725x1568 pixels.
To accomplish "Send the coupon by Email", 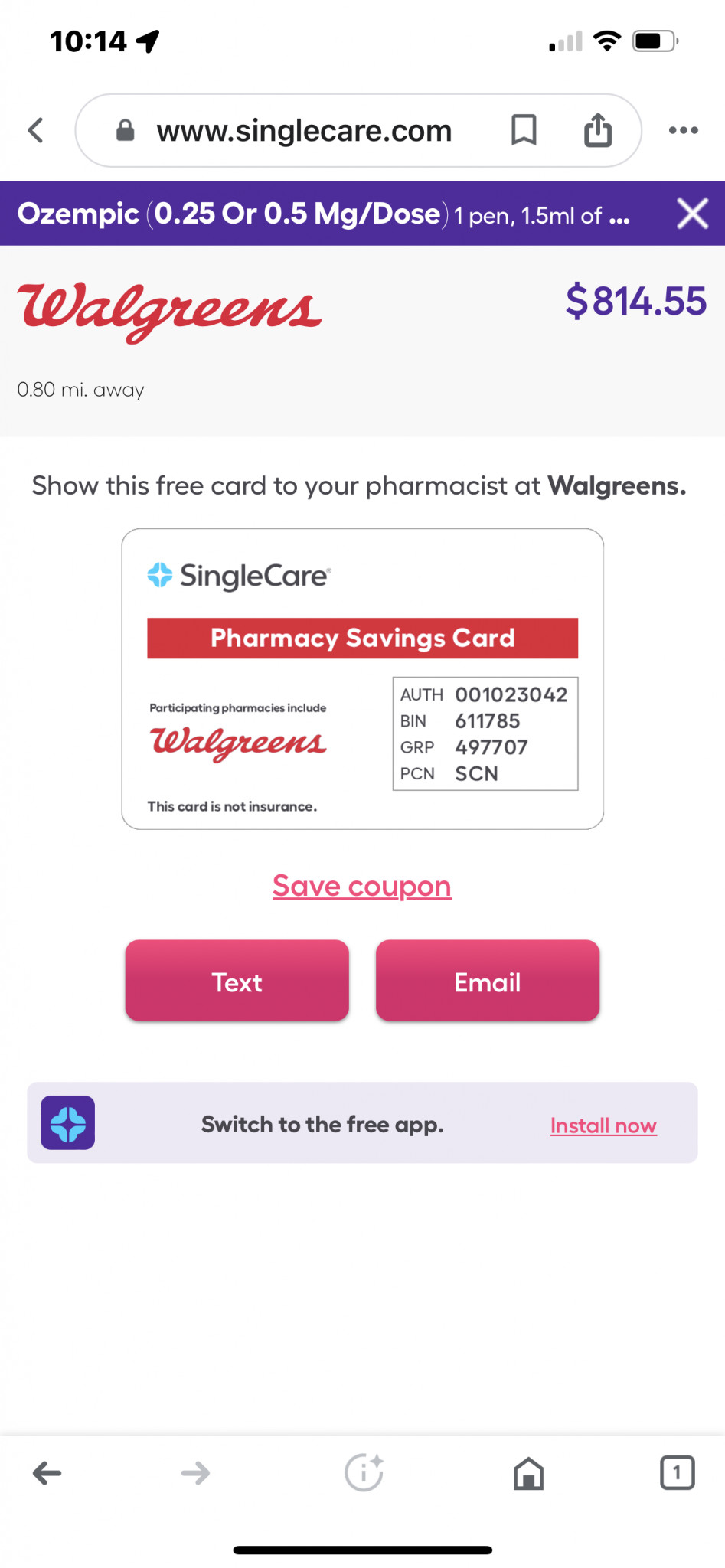I will 488,981.
